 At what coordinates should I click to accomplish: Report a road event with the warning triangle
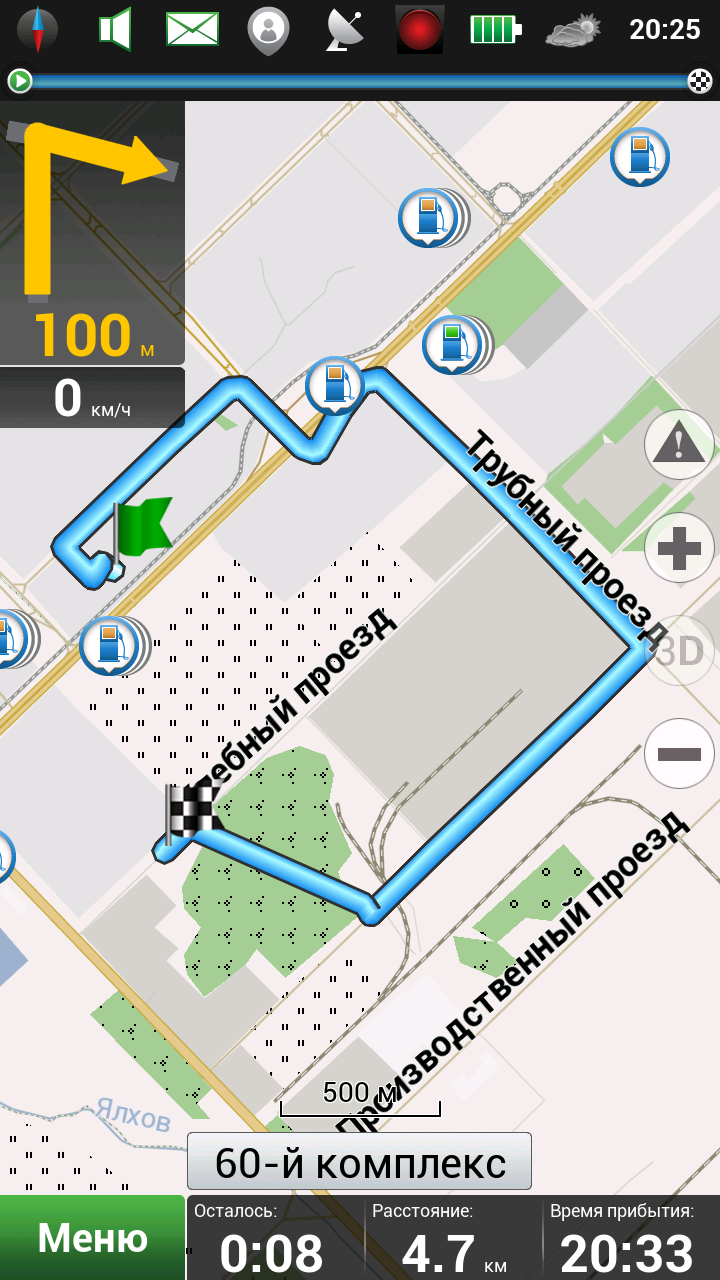[x=679, y=445]
